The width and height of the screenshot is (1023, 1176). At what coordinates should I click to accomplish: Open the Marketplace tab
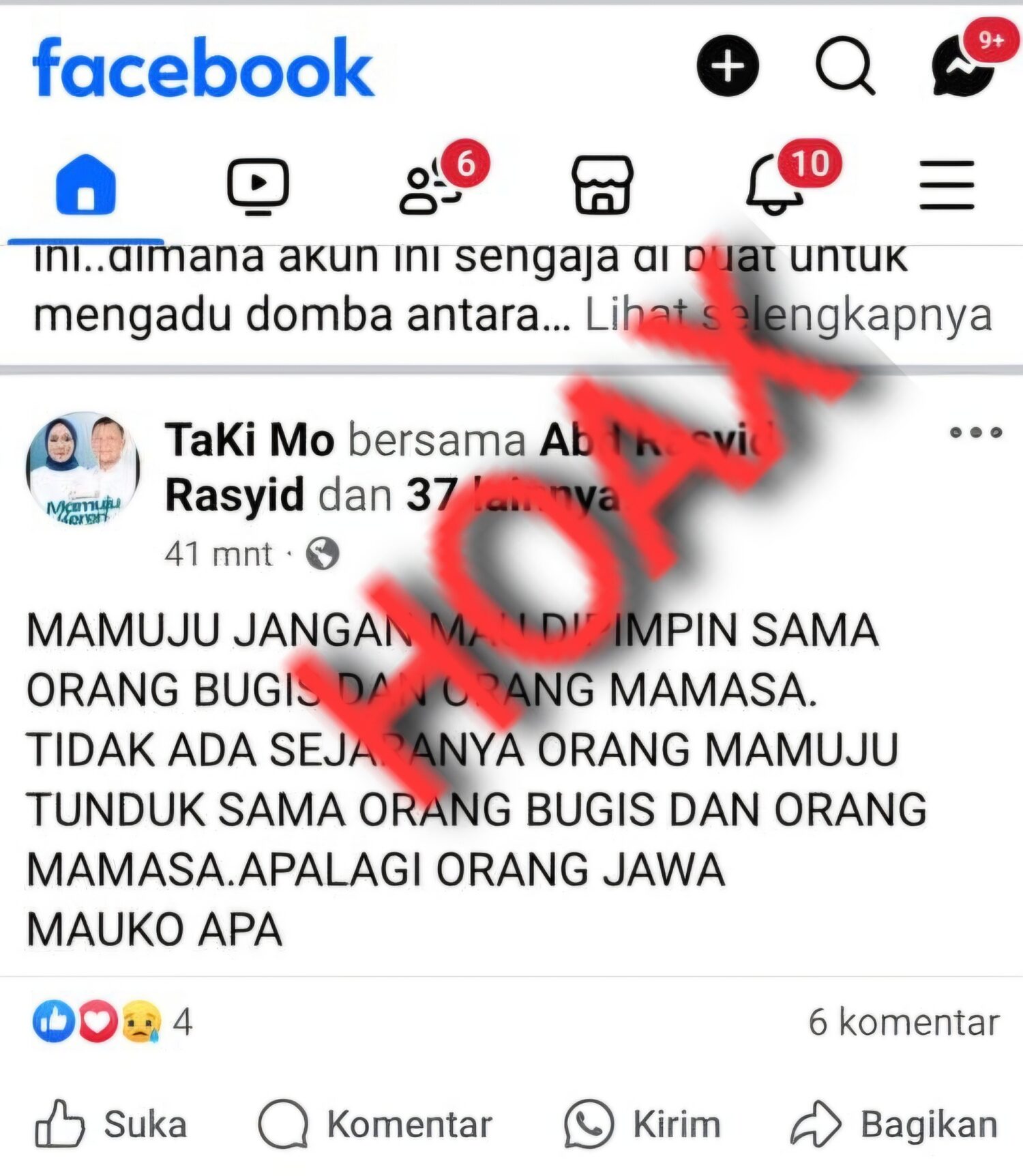602,185
